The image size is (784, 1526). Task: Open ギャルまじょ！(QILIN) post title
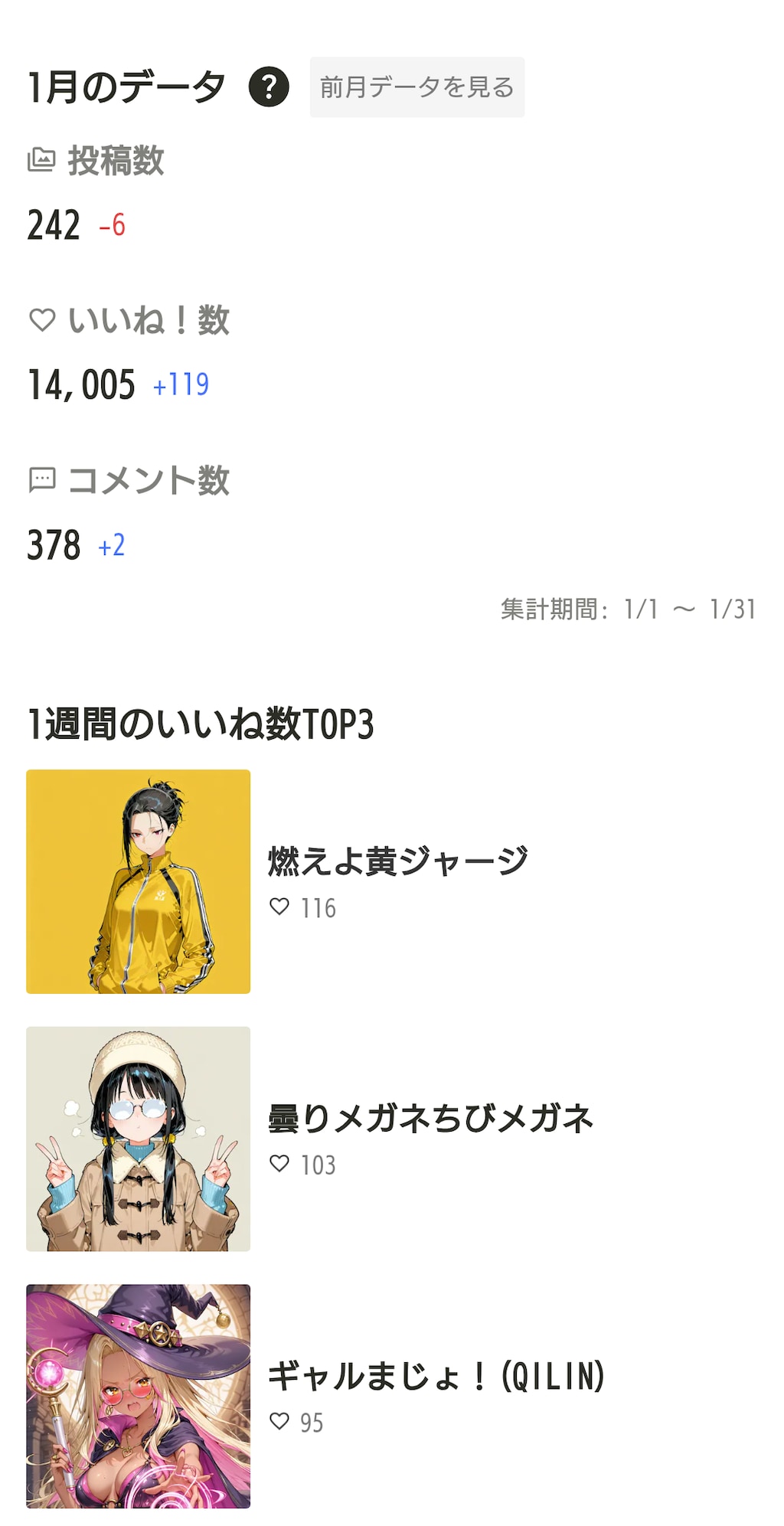tap(435, 1373)
